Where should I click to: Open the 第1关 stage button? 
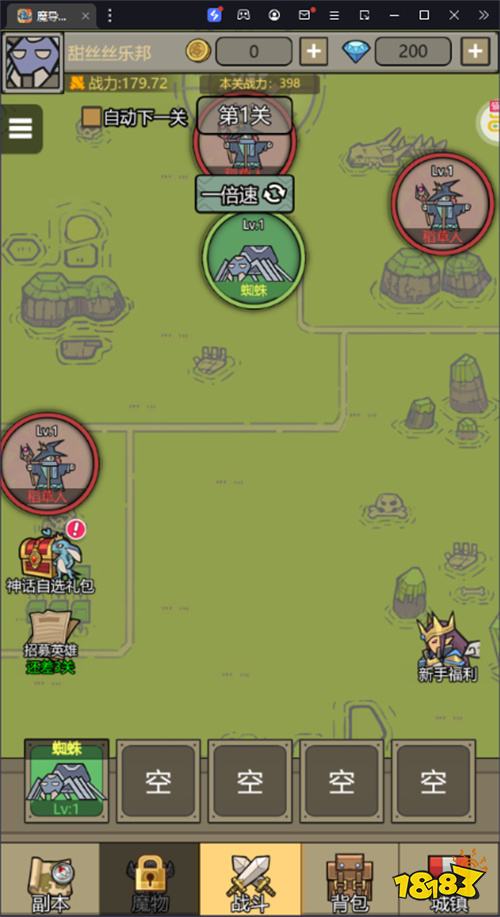[x=244, y=116]
